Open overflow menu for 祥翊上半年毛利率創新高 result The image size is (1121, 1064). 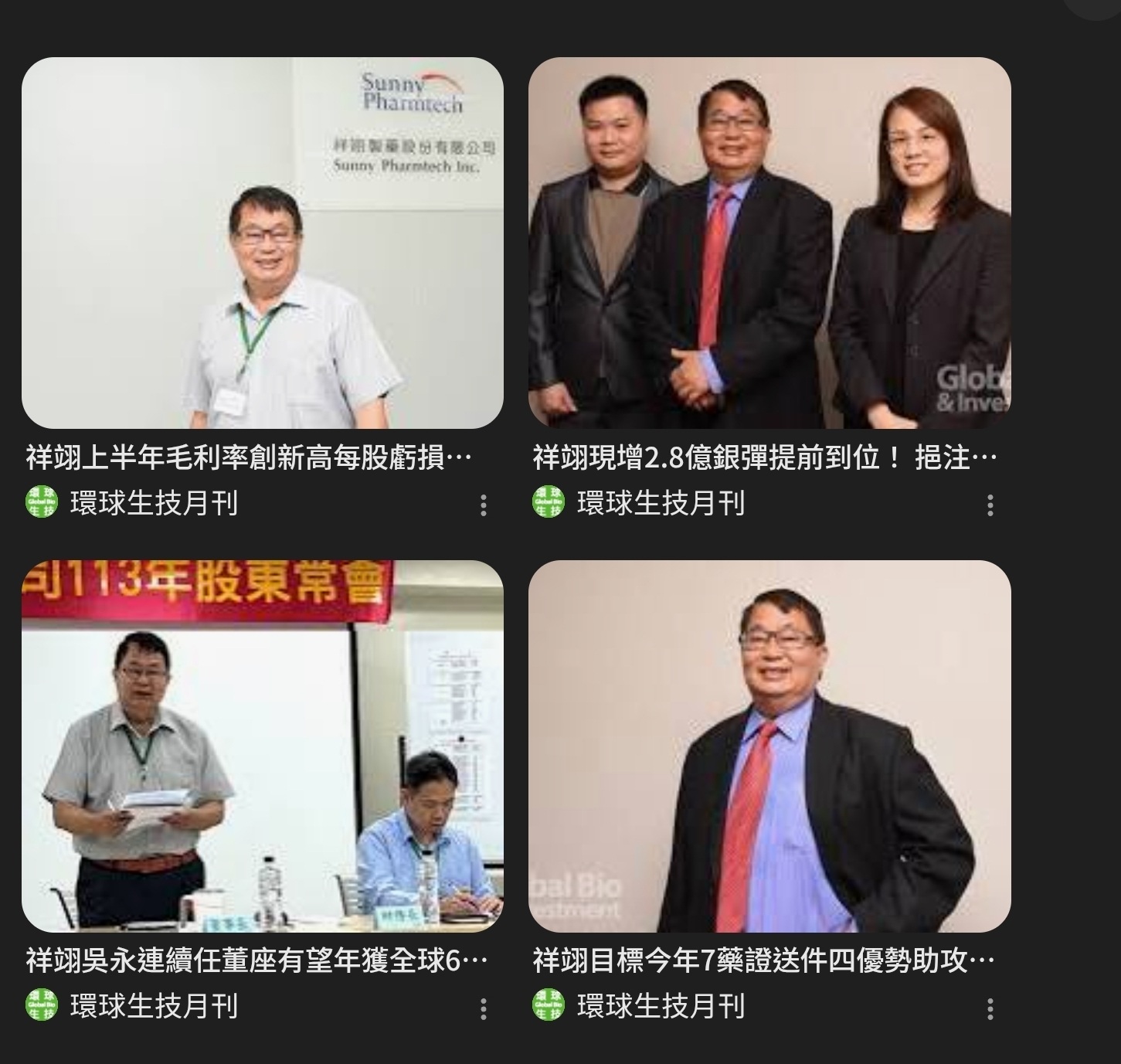pos(484,505)
